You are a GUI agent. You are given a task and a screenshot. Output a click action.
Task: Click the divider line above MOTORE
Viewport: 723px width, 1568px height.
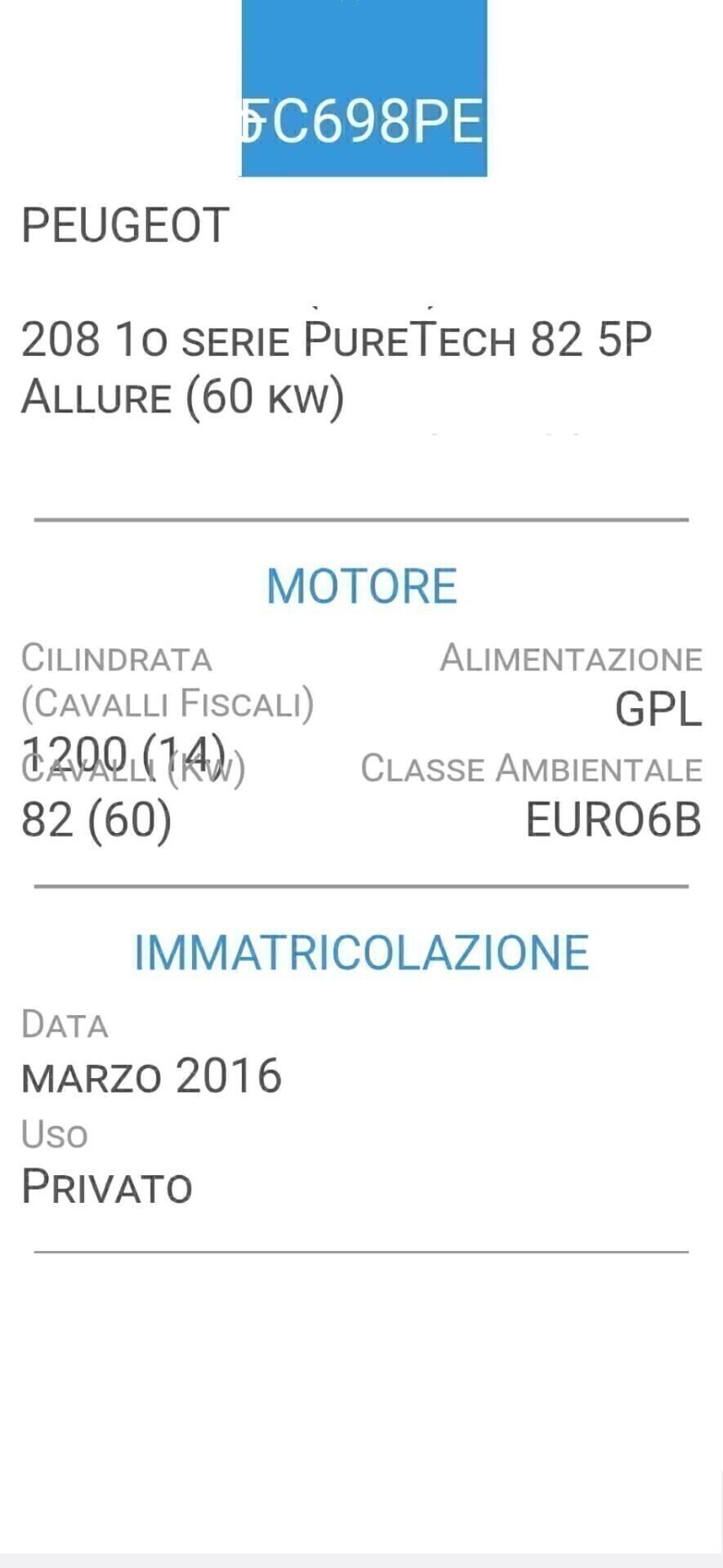coord(359,517)
